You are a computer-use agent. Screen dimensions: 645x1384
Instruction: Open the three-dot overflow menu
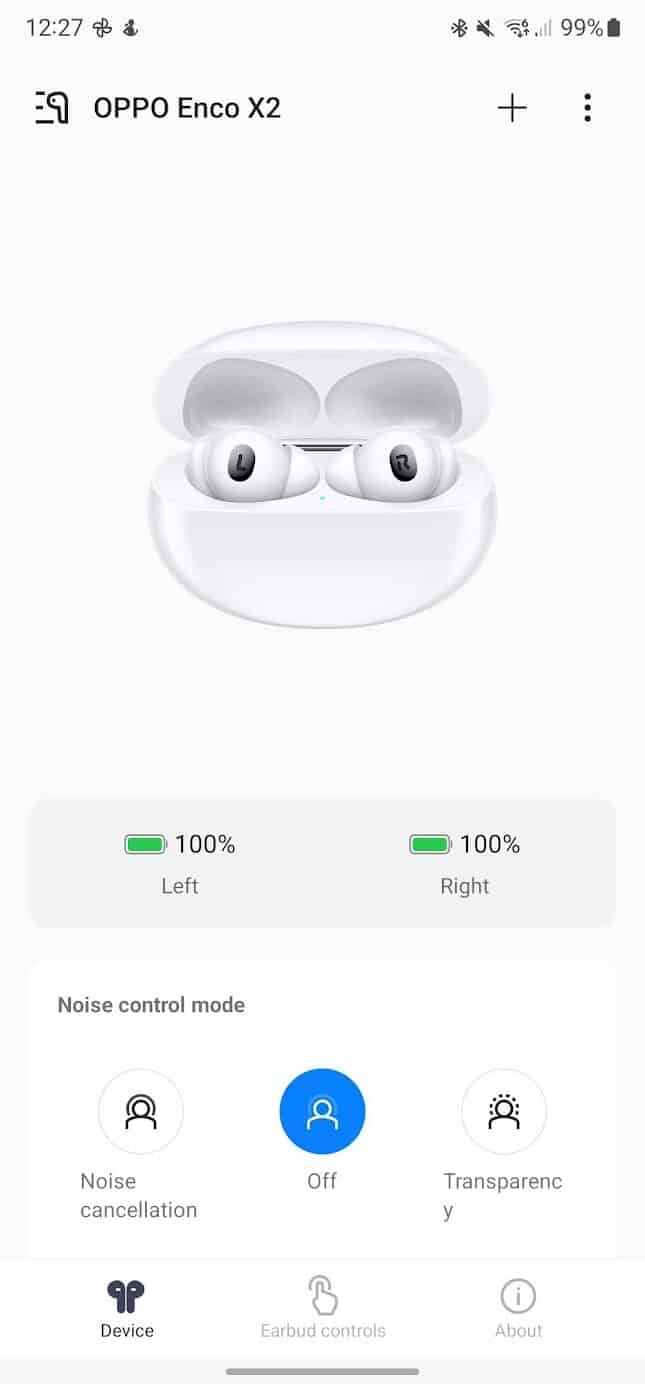click(x=587, y=108)
